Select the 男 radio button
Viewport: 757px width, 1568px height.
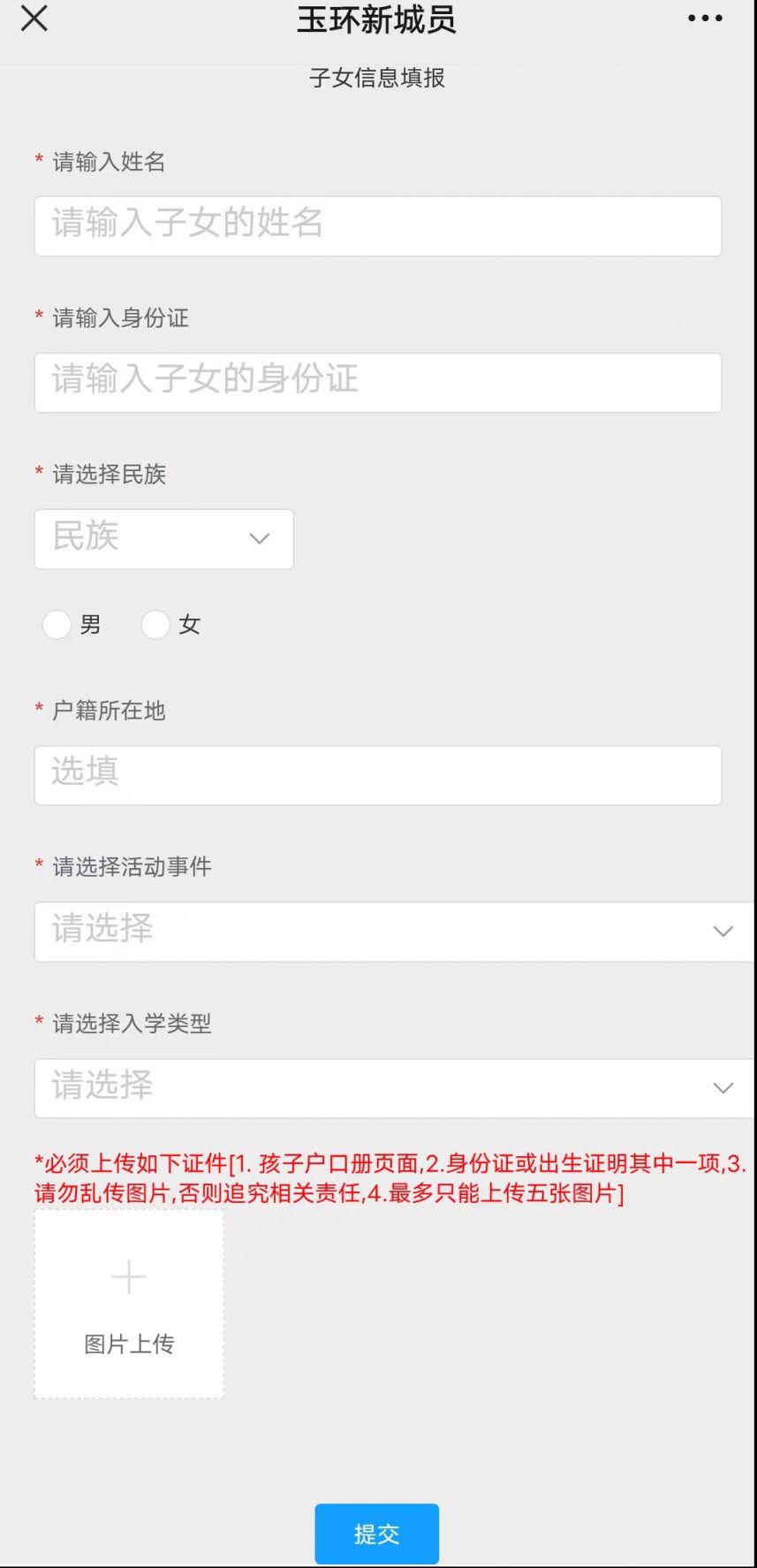(57, 625)
